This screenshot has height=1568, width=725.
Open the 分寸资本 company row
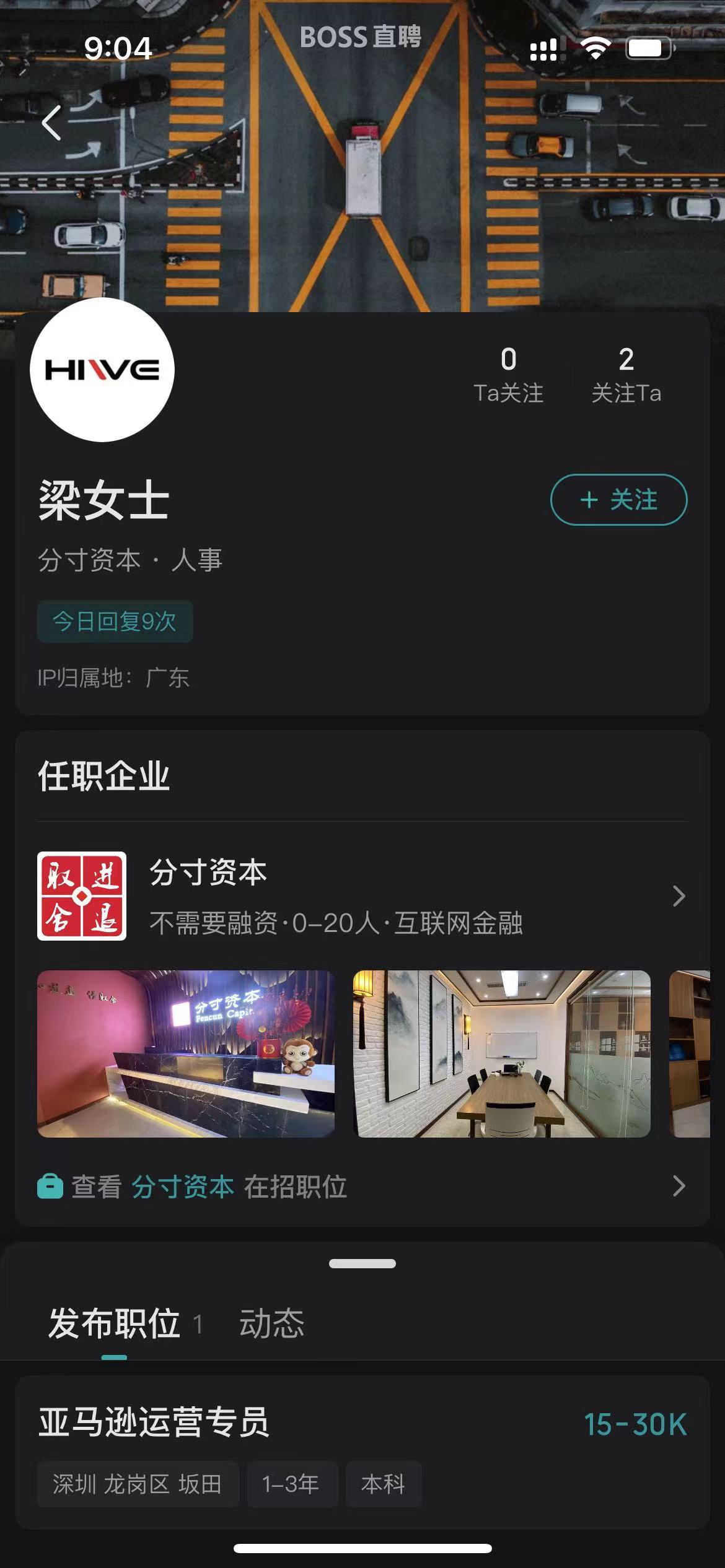coord(362,896)
